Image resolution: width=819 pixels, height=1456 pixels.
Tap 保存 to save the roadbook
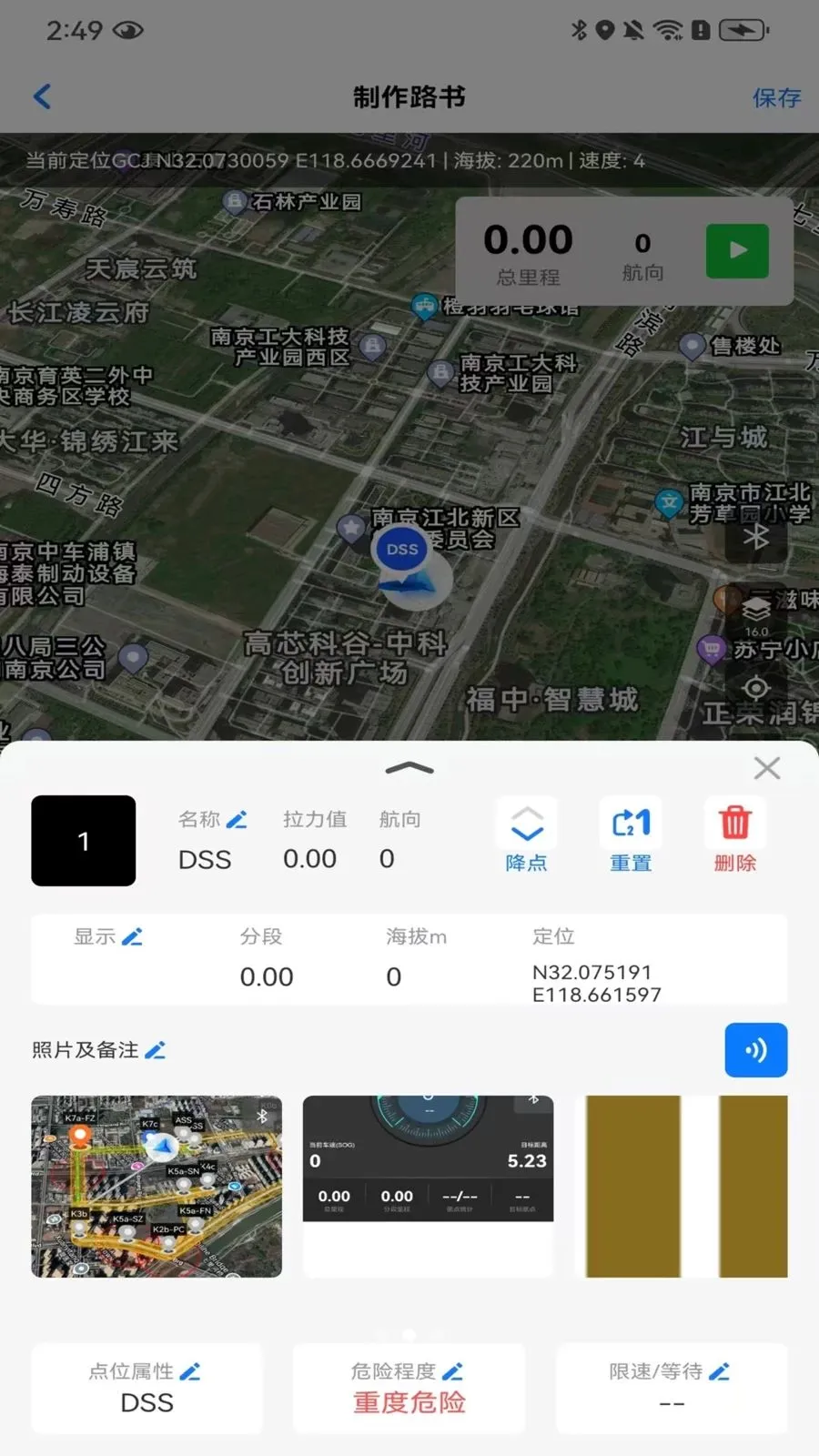(x=775, y=96)
